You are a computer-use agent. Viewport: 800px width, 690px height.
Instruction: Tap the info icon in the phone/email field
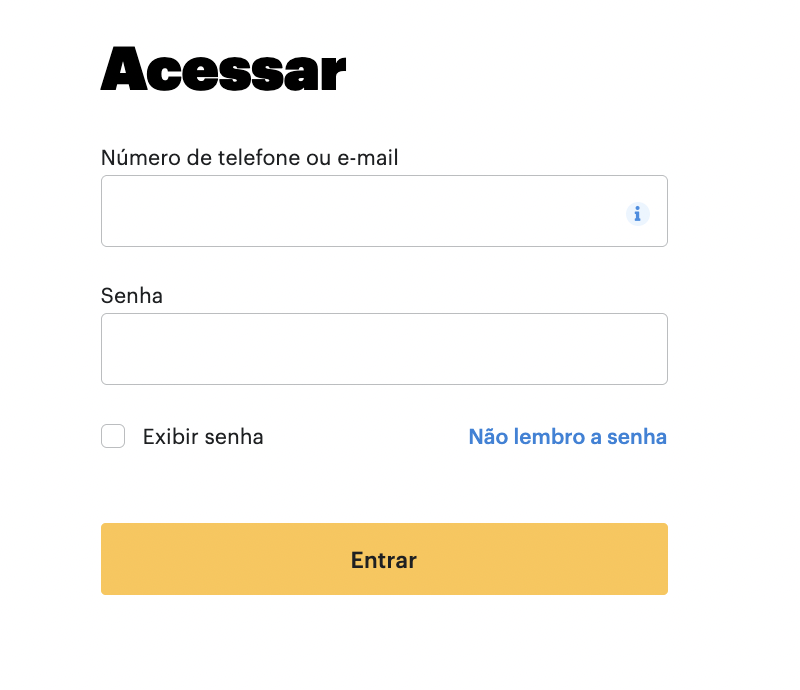pos(638,213)
